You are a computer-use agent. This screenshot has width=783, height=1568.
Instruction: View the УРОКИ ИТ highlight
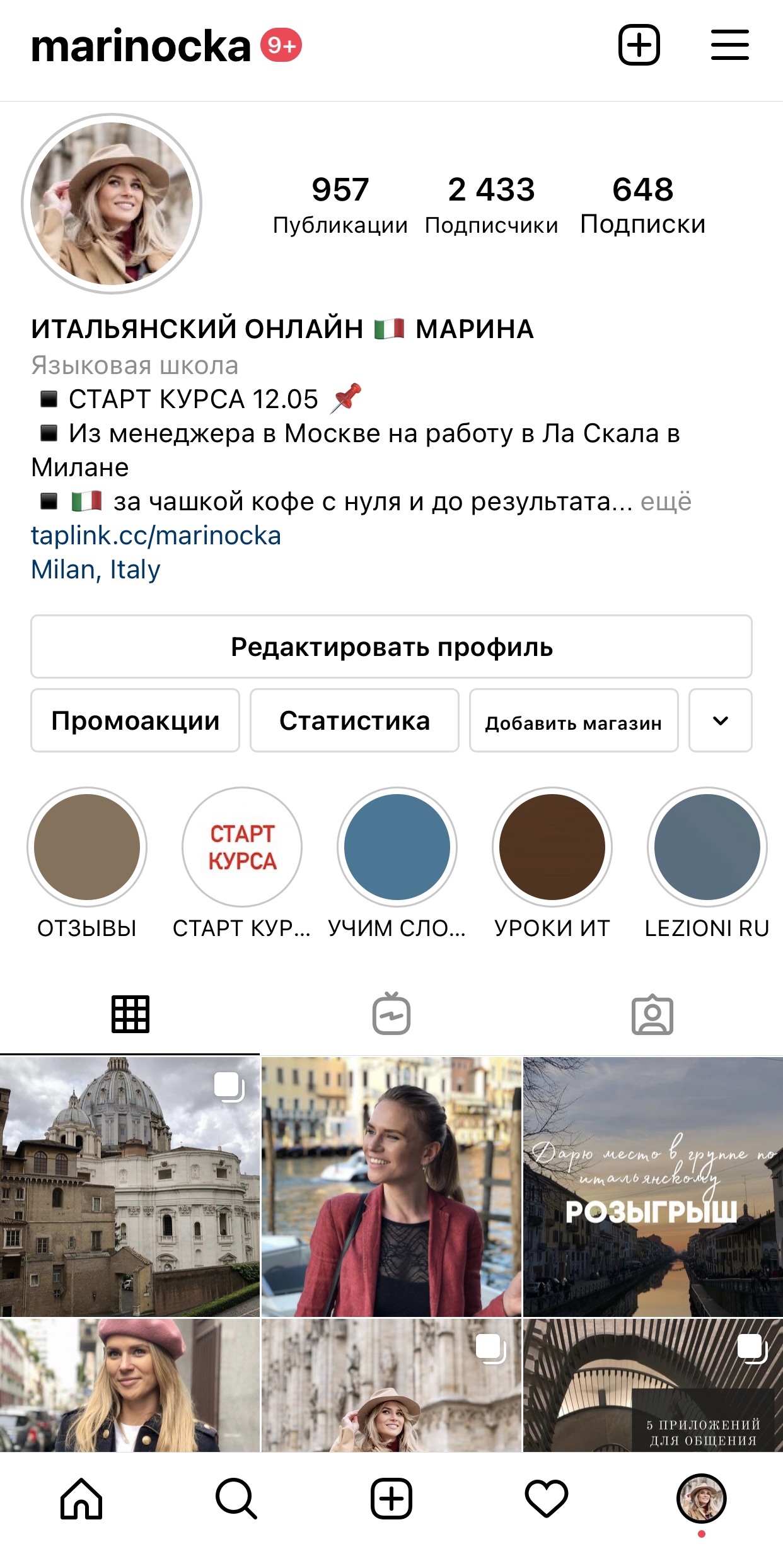552,847
